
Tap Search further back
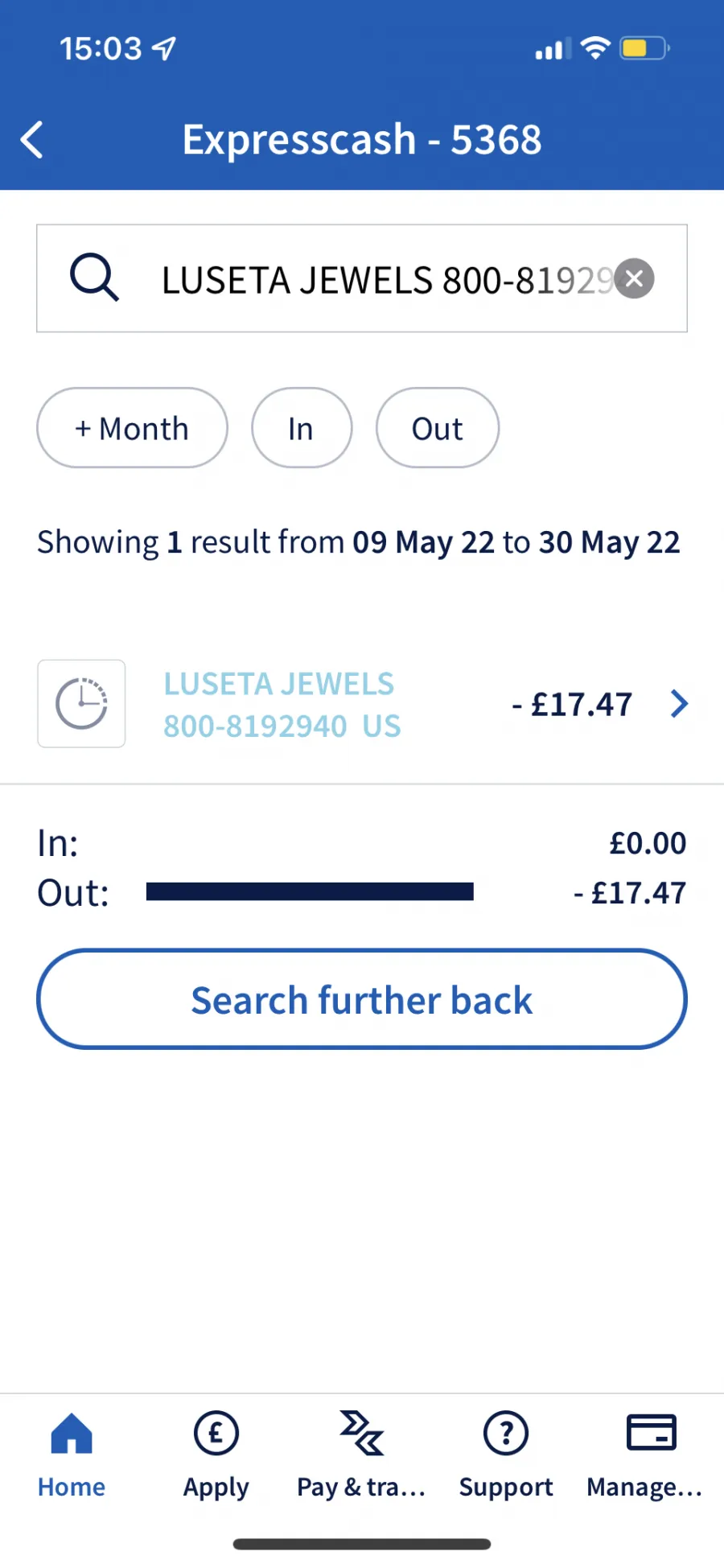362,999
